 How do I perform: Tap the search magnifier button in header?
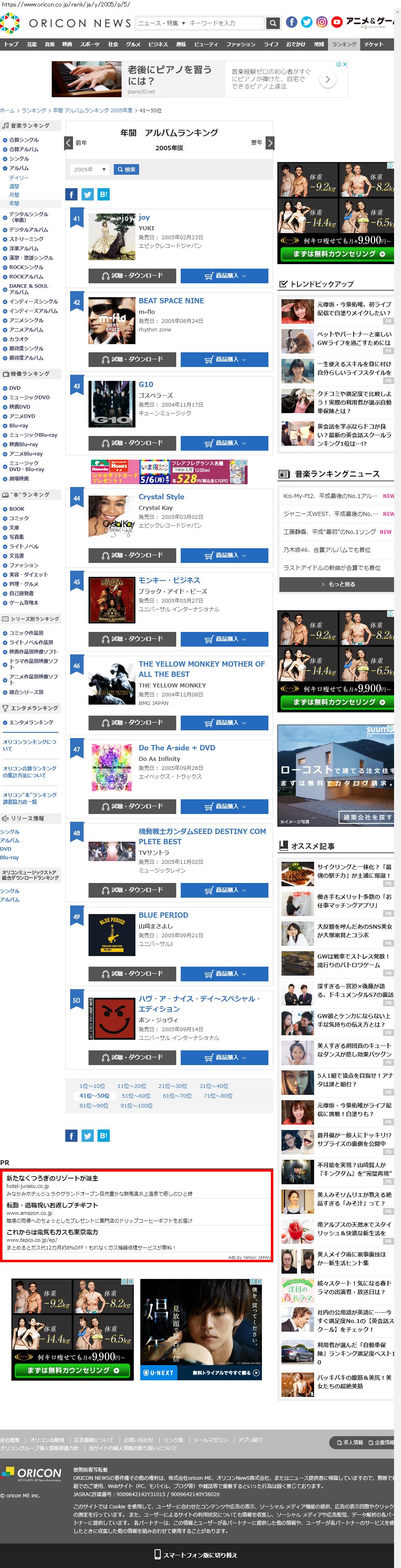[273, 23]
